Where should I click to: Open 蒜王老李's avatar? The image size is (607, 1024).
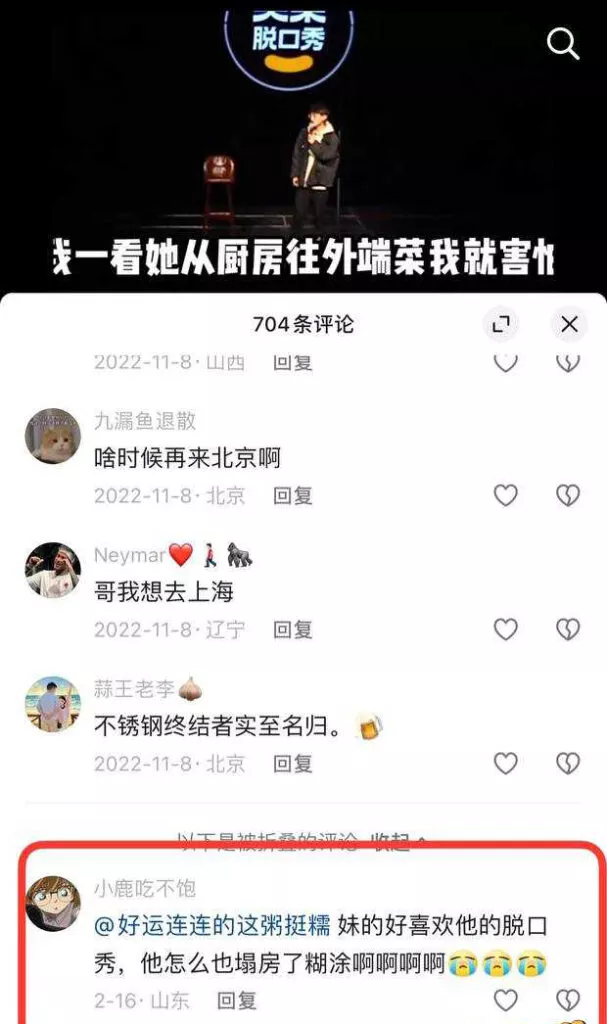[52, 704]
